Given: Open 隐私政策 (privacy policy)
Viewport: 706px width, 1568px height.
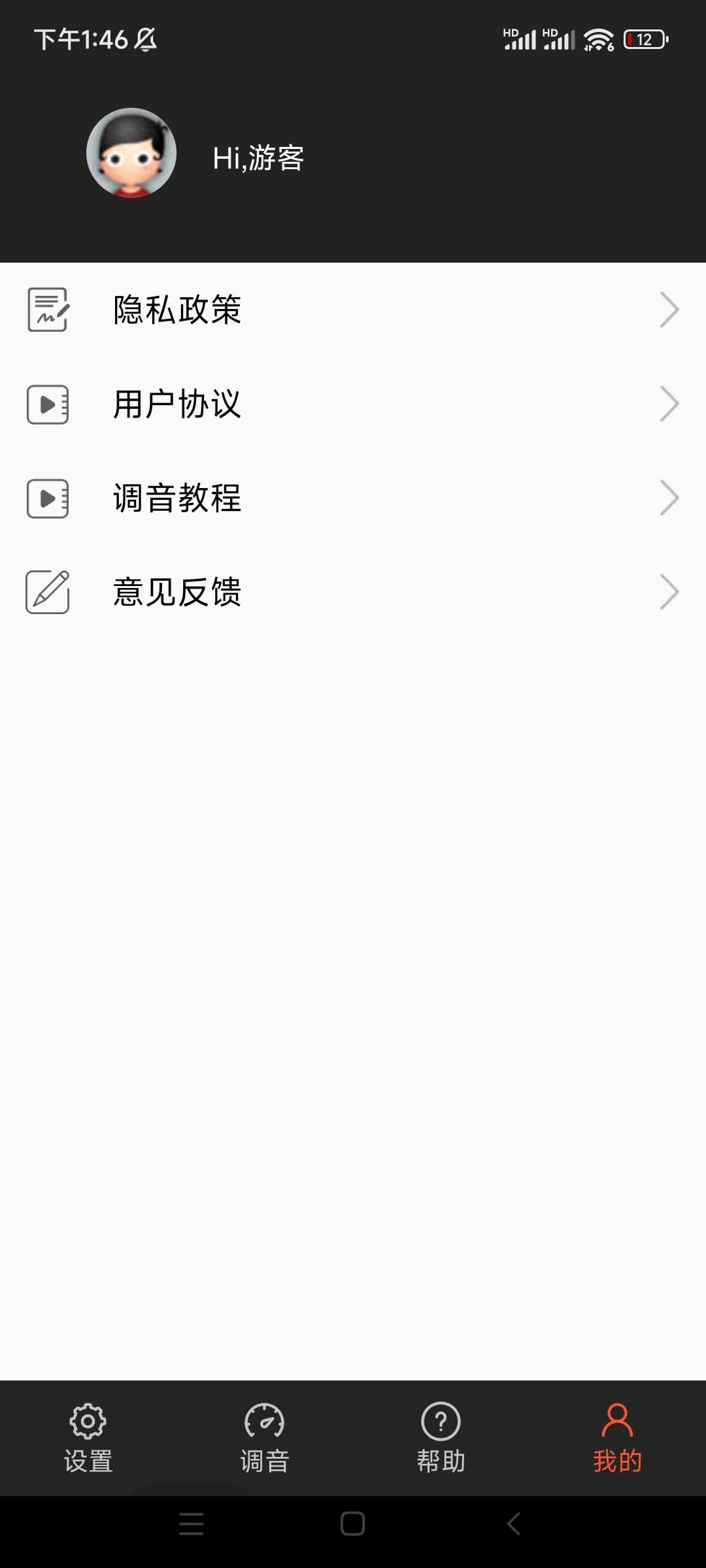Looking at the screenshot, I should [x=353, y=310].
